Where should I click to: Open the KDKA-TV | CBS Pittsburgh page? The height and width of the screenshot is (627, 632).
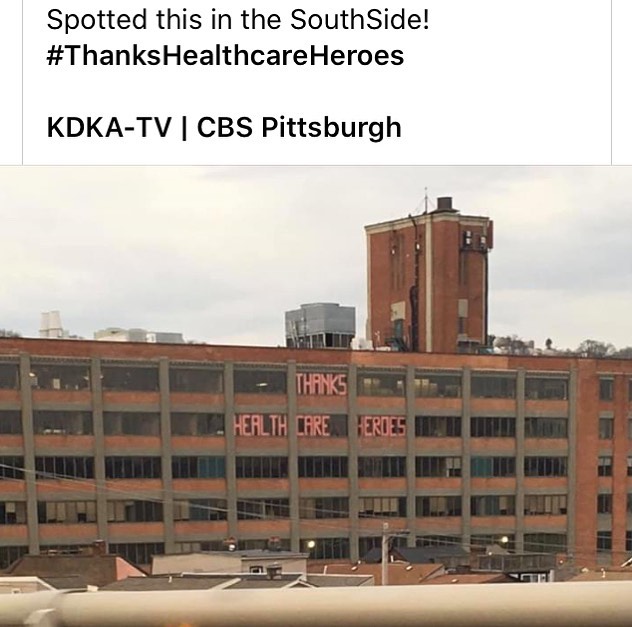click(224, 127)
